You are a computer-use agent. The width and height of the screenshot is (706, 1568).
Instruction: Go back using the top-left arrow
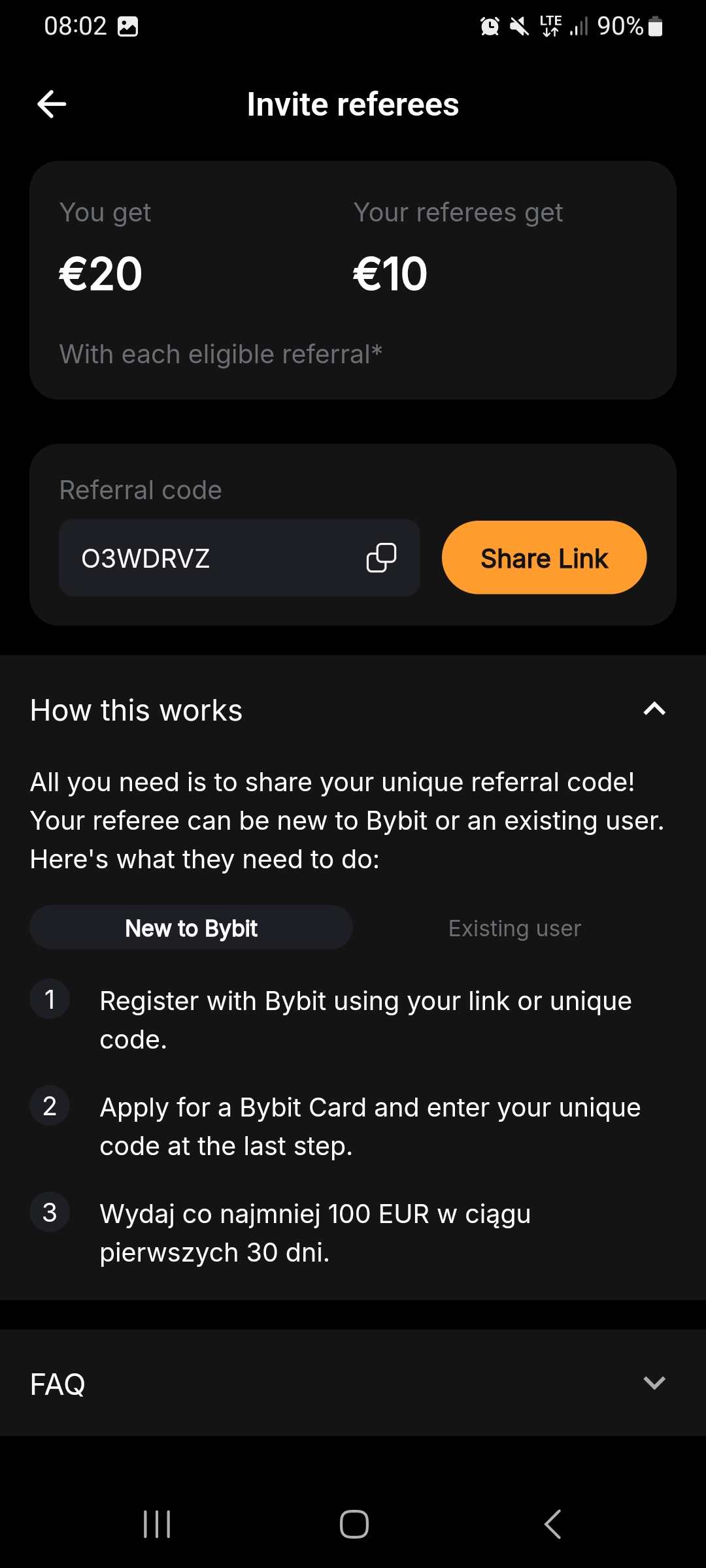(52, 105)
